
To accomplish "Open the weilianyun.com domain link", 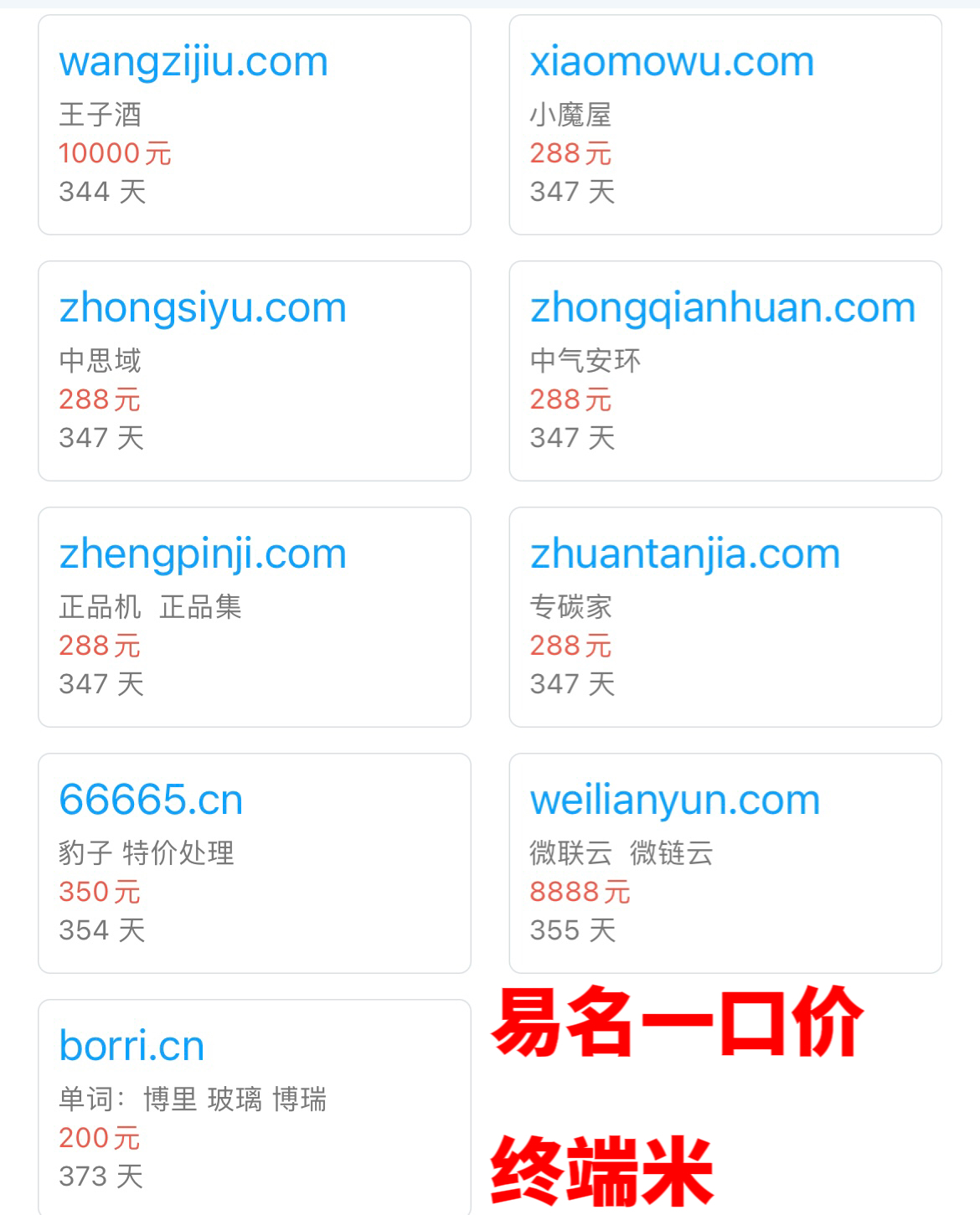I will pyautogui.click(x=674, y=801).
